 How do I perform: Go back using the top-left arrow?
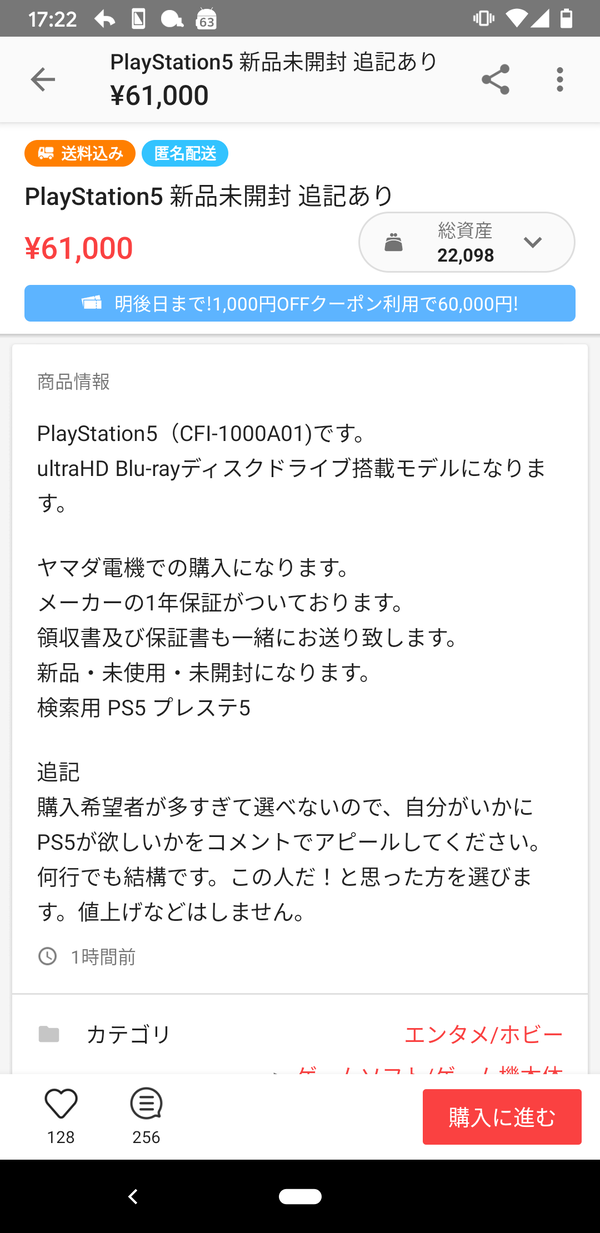[x=43, y=80]
